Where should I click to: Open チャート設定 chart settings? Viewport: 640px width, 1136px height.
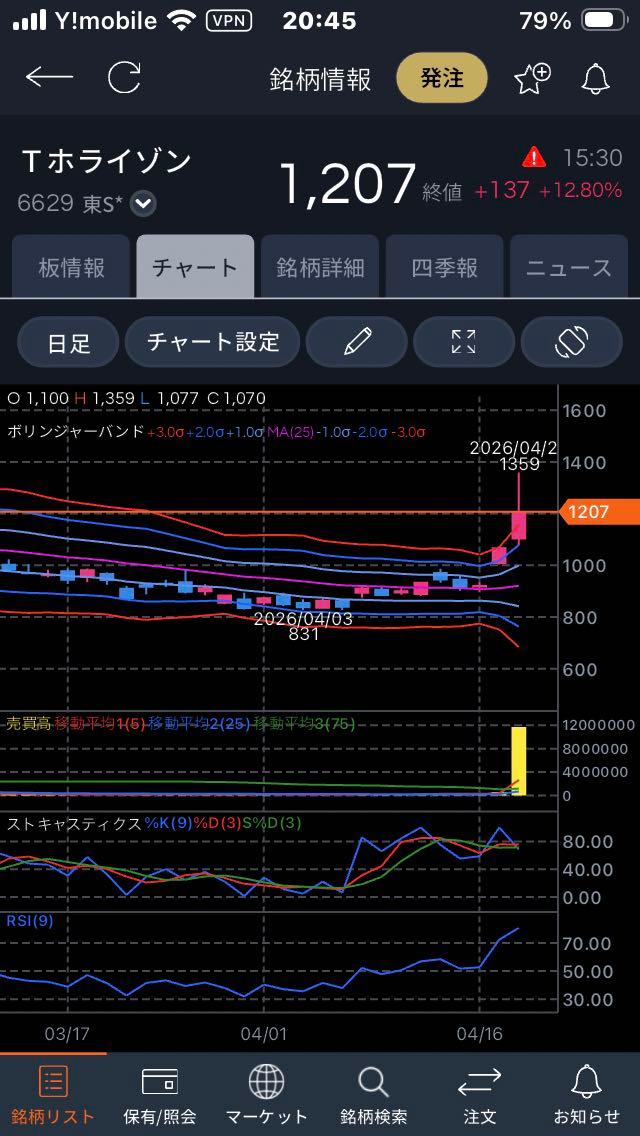click(x=213, y=342)
